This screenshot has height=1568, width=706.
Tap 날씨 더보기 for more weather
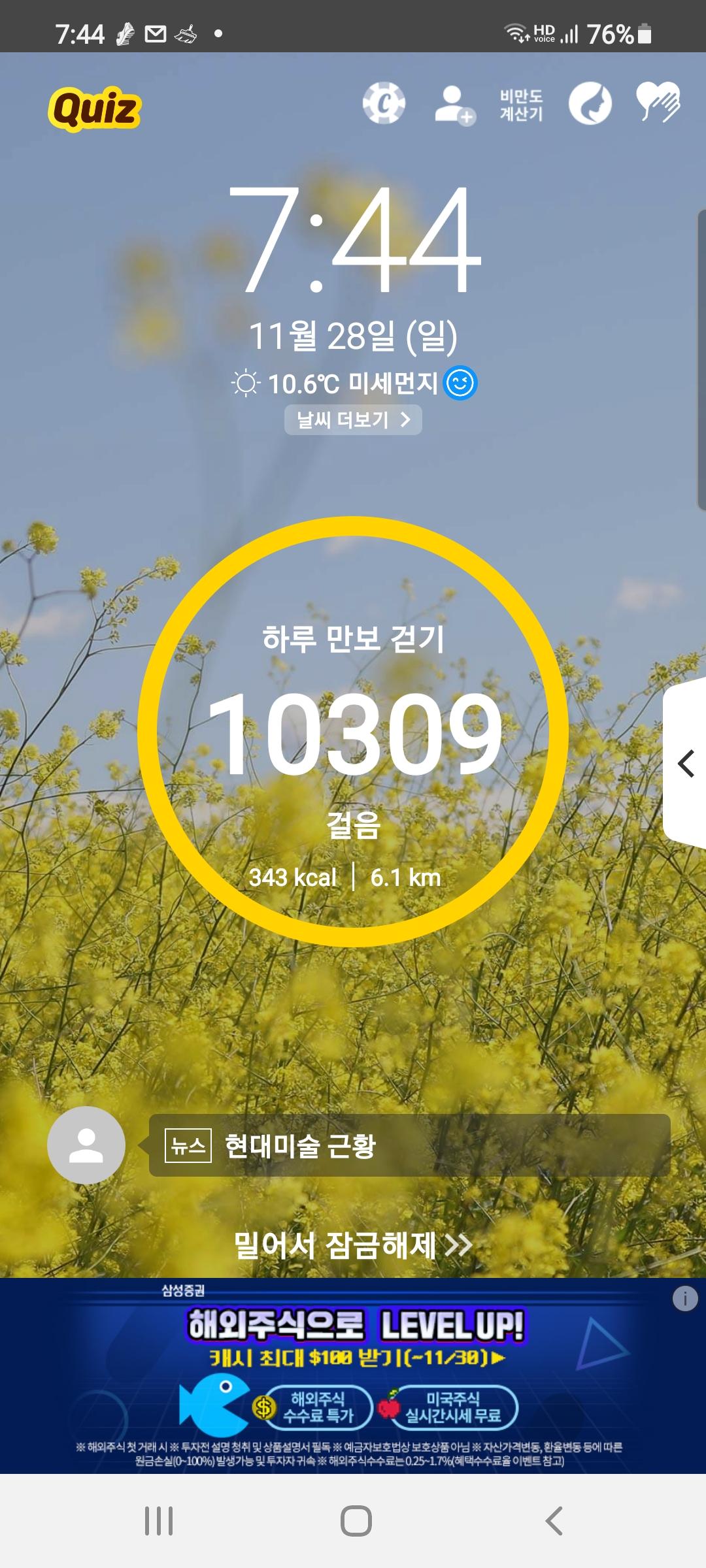(353, 419)
